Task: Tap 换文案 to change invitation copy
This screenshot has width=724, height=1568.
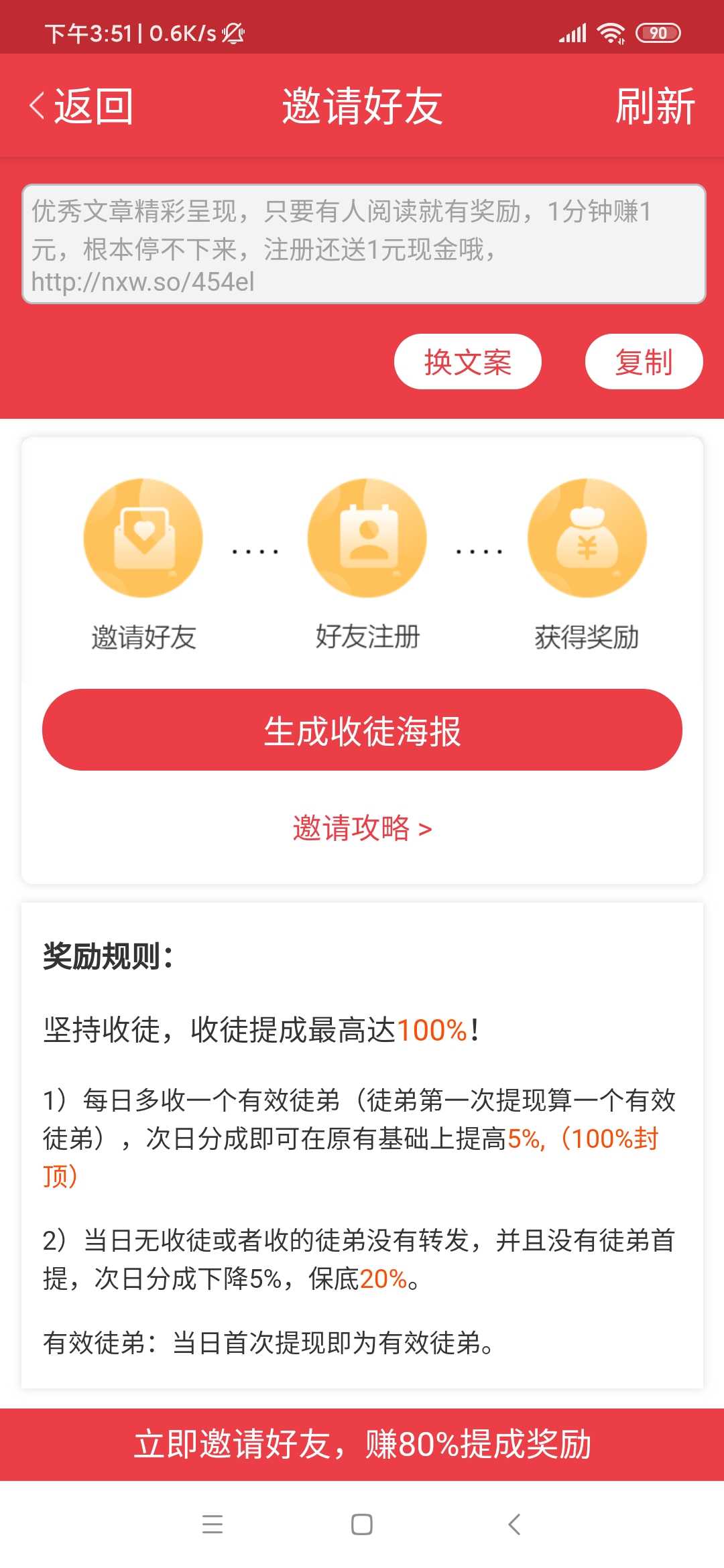Action: click(x=468, y=362)
